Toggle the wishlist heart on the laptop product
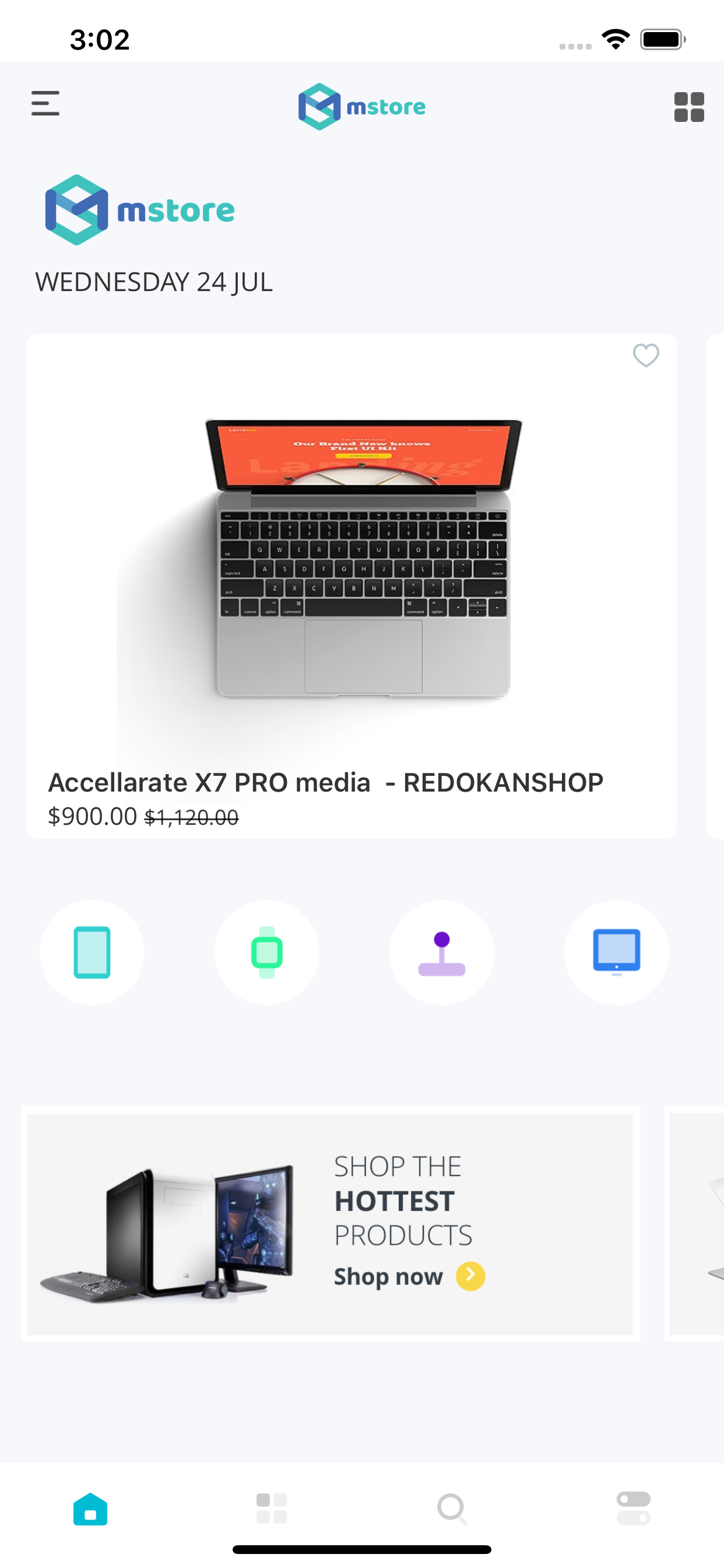This screenshot has height=1568, width=724. click(x=645, y=356)
